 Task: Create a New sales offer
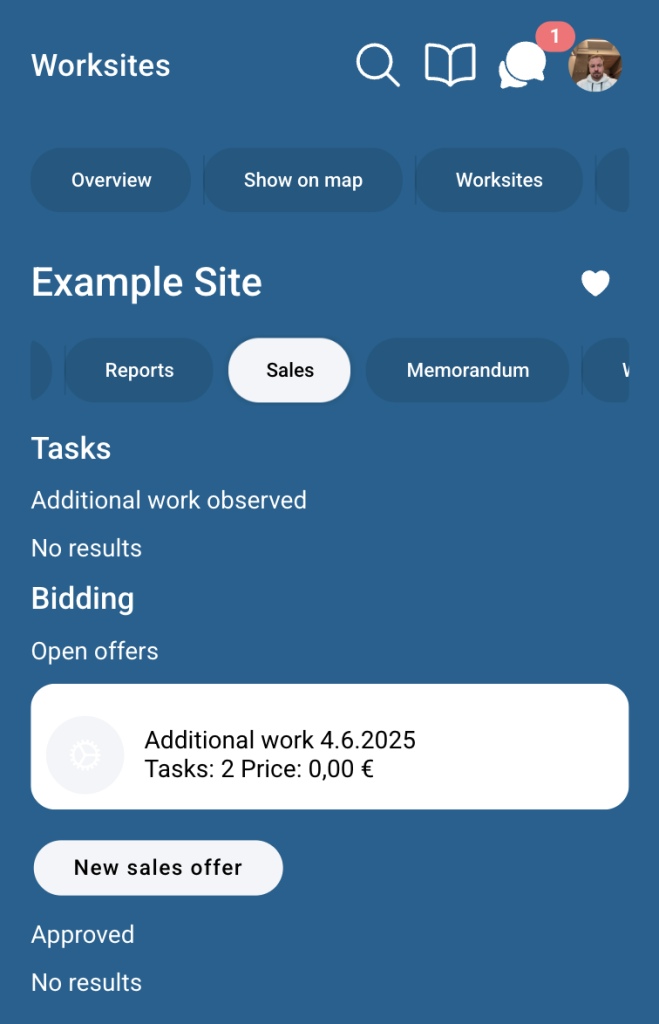158,867
